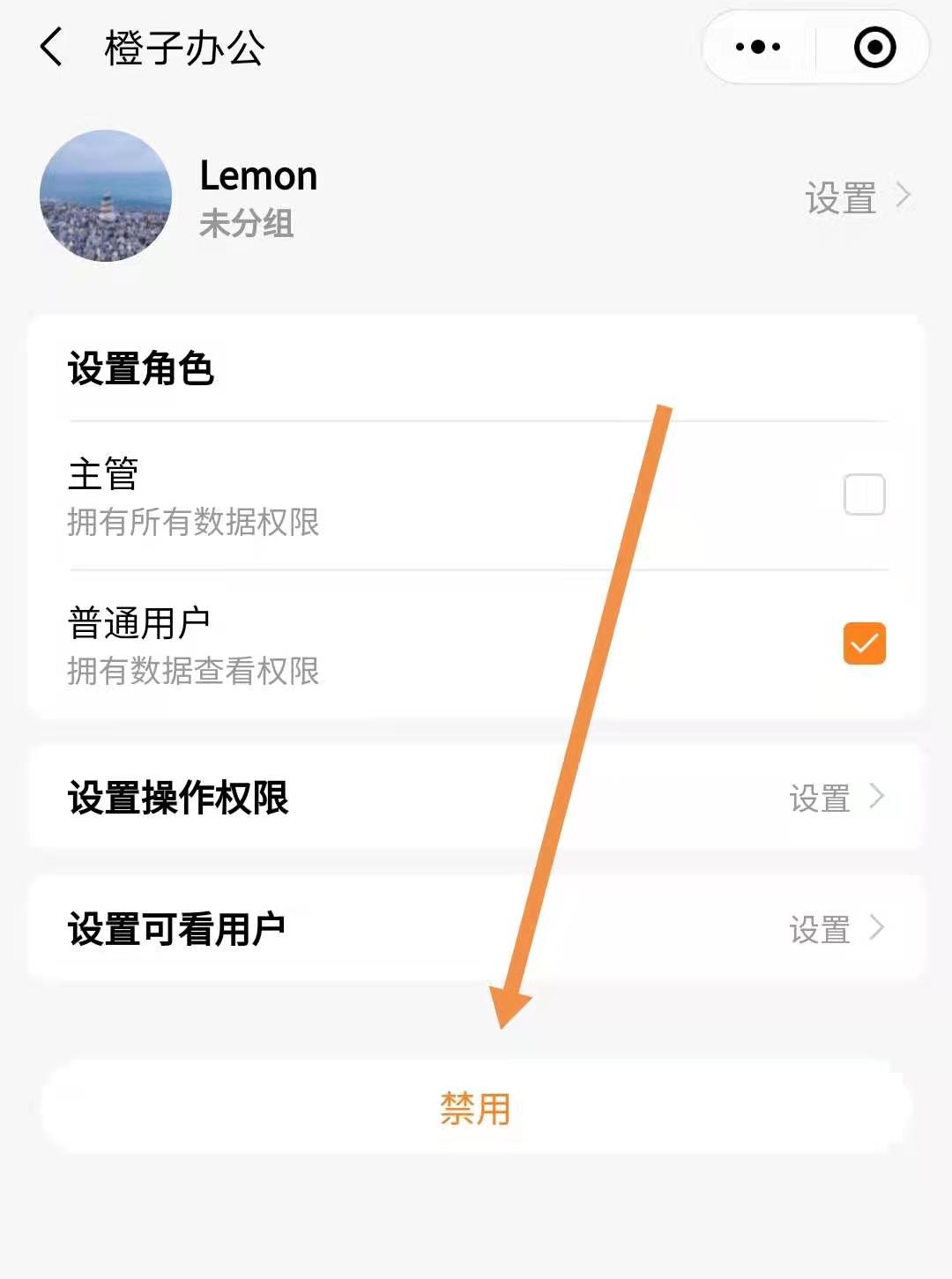Go back from 橙子办公 page
This screenshot has height=1279, width=952.
tap(52, 47)
